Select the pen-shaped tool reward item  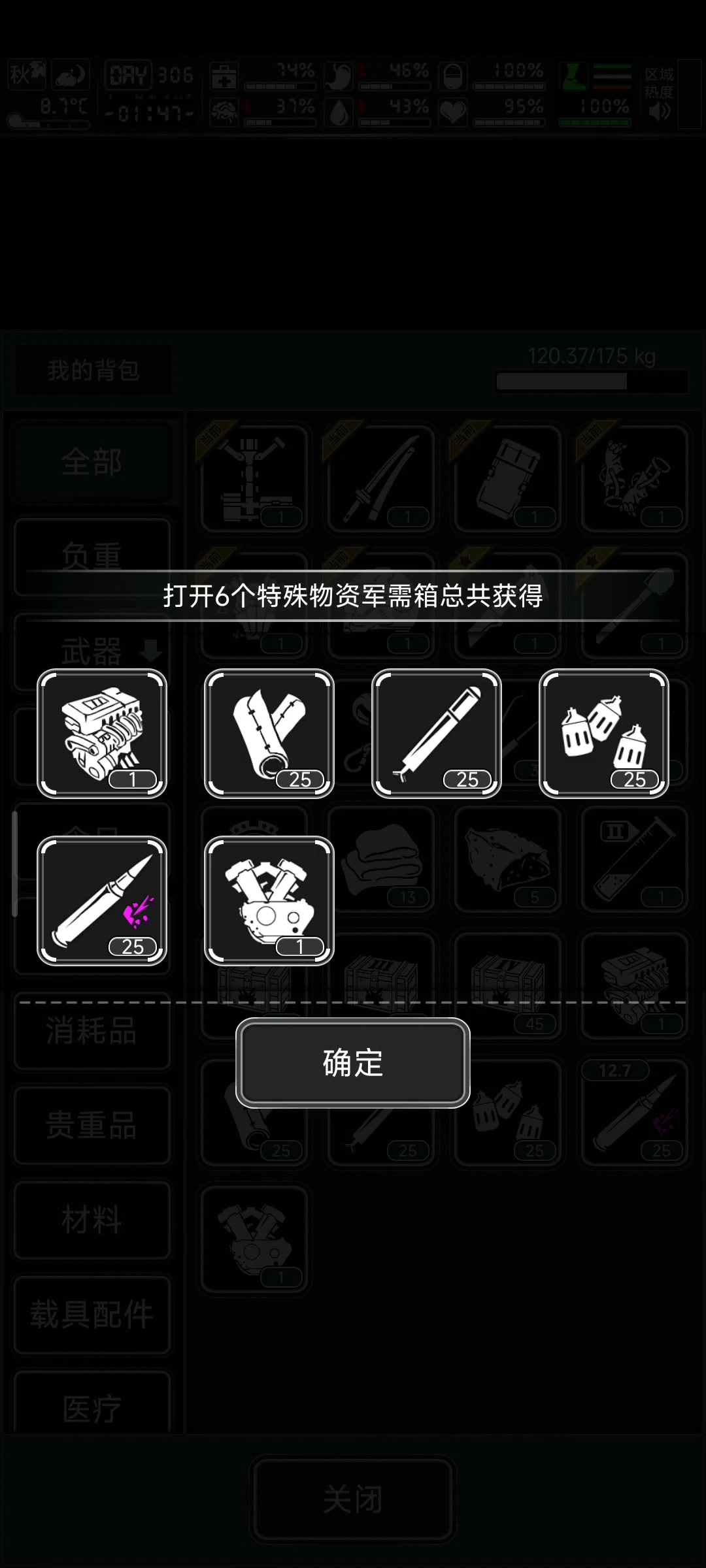[437, 734]
